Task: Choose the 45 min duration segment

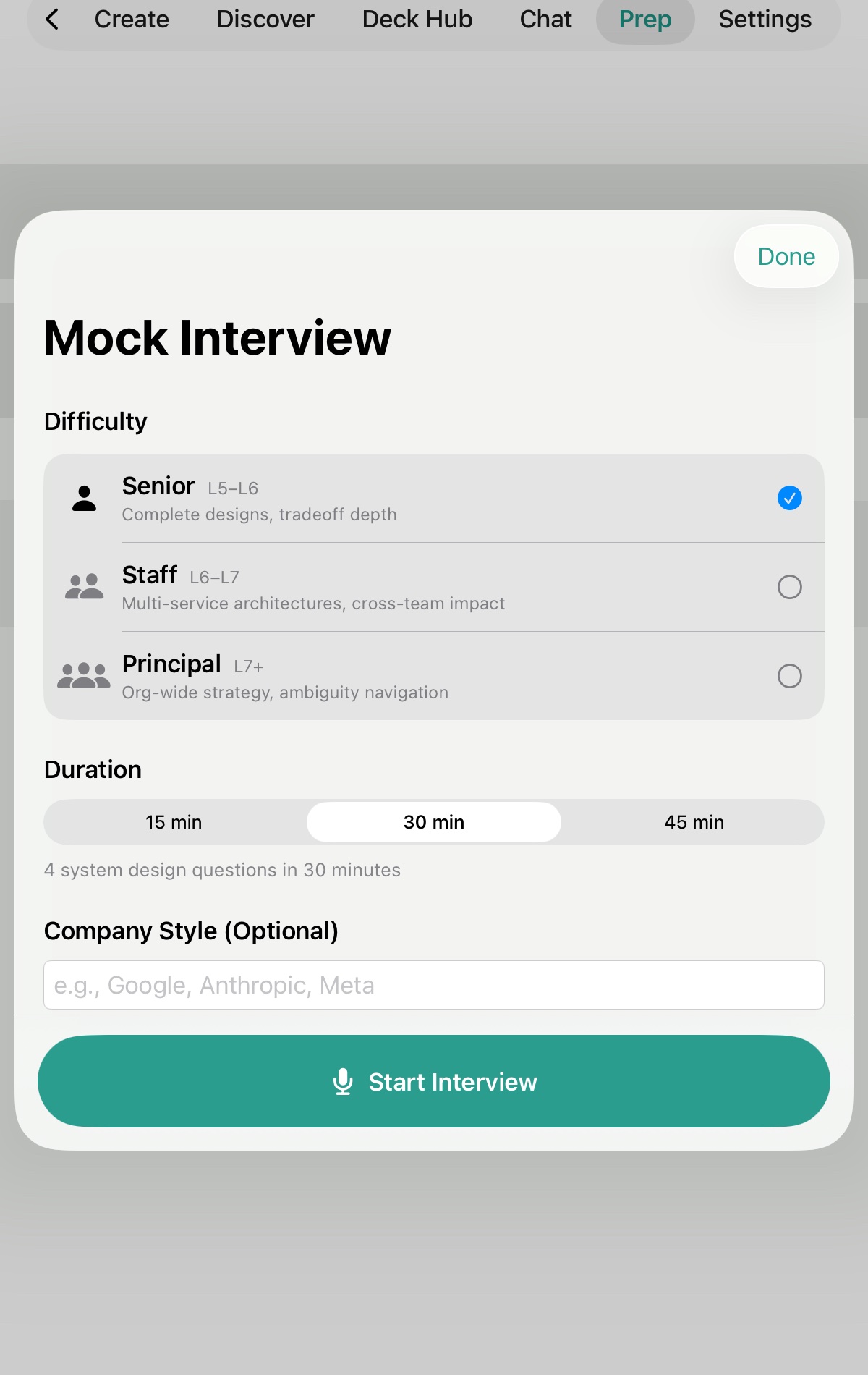Action: (x=694, y=822)
